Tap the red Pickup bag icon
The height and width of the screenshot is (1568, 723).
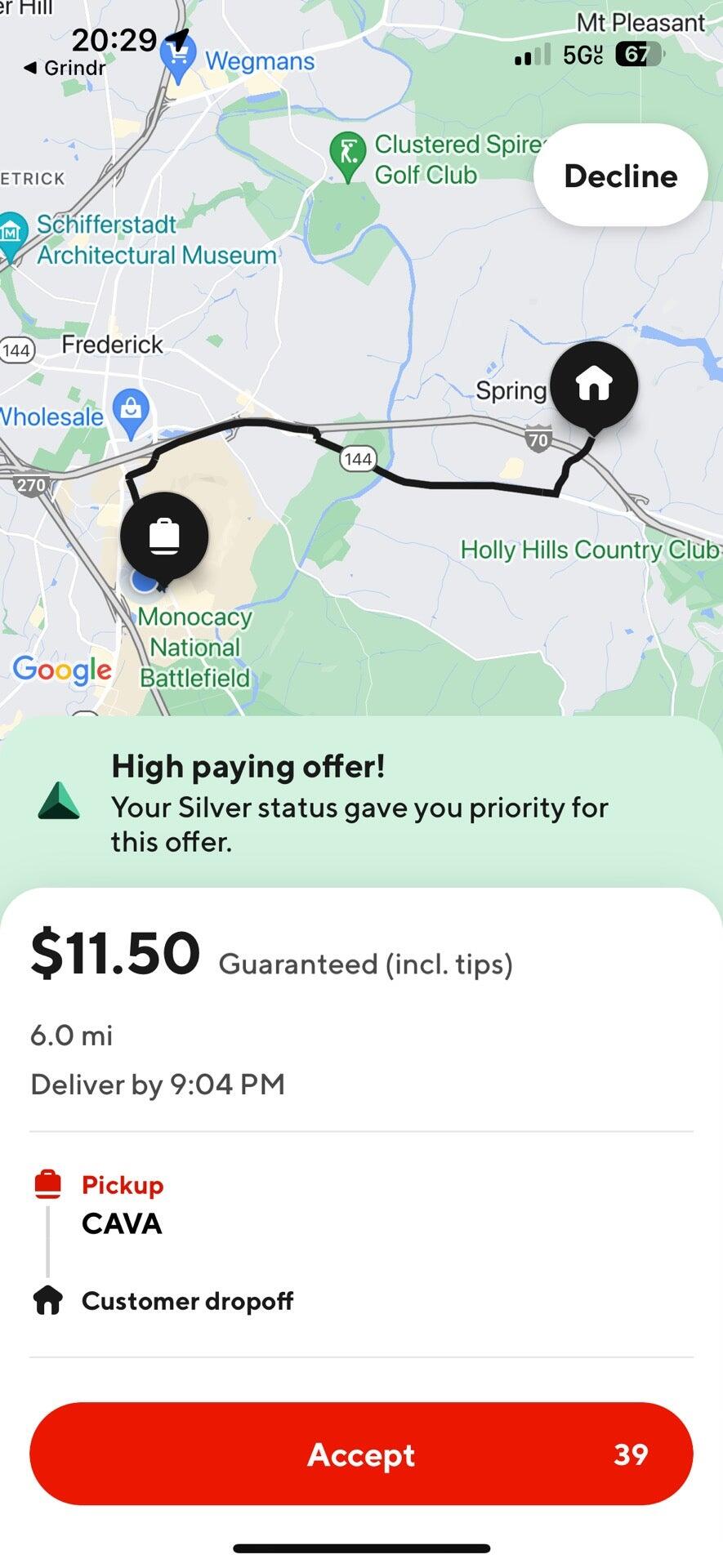click(48, 1183)
